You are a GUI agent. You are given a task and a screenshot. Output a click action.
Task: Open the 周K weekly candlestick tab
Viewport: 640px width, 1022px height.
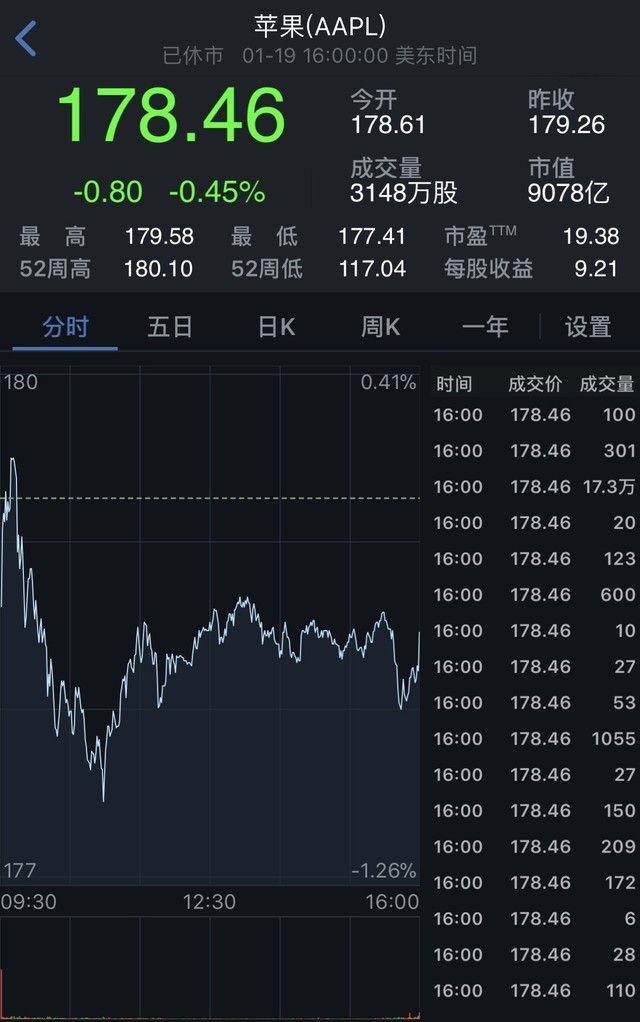pos(380,327)
